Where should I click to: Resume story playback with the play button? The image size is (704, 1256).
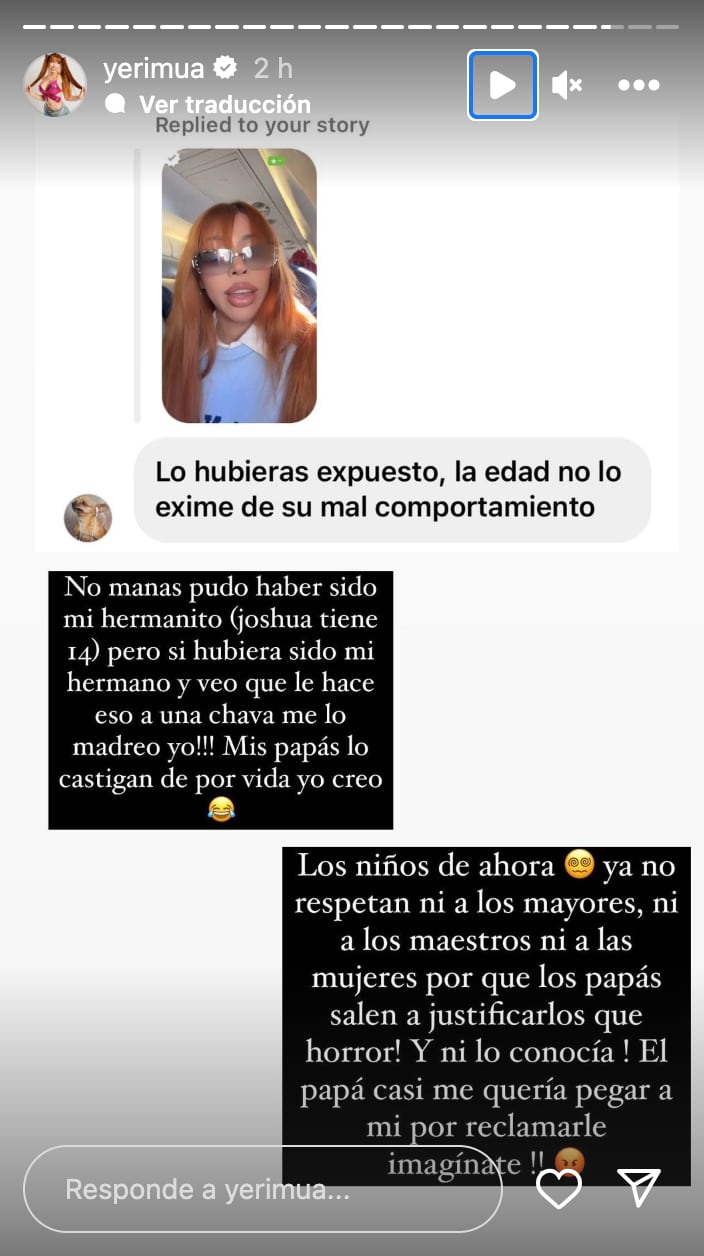(502, 85)
